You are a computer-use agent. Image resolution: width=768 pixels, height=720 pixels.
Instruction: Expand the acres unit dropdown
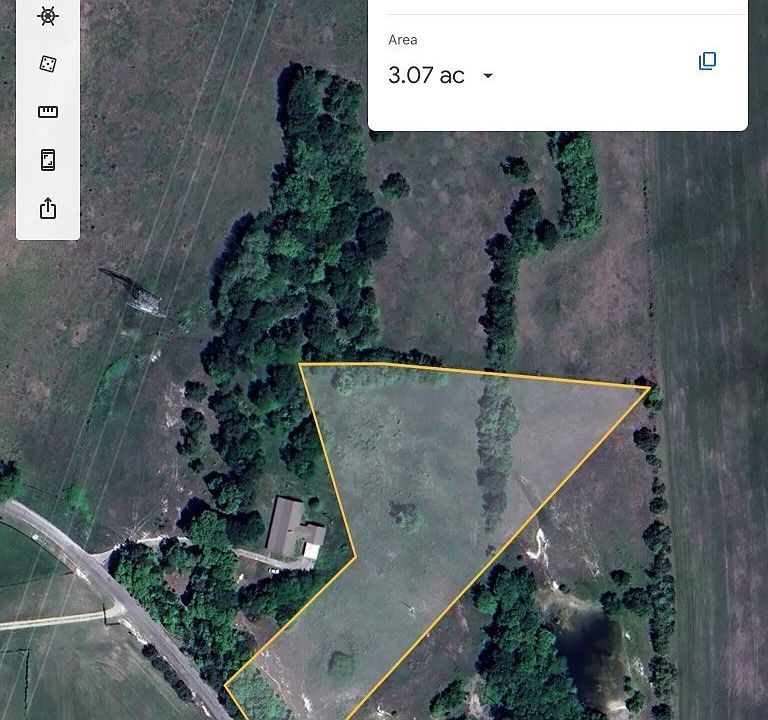tap(487, 76)
